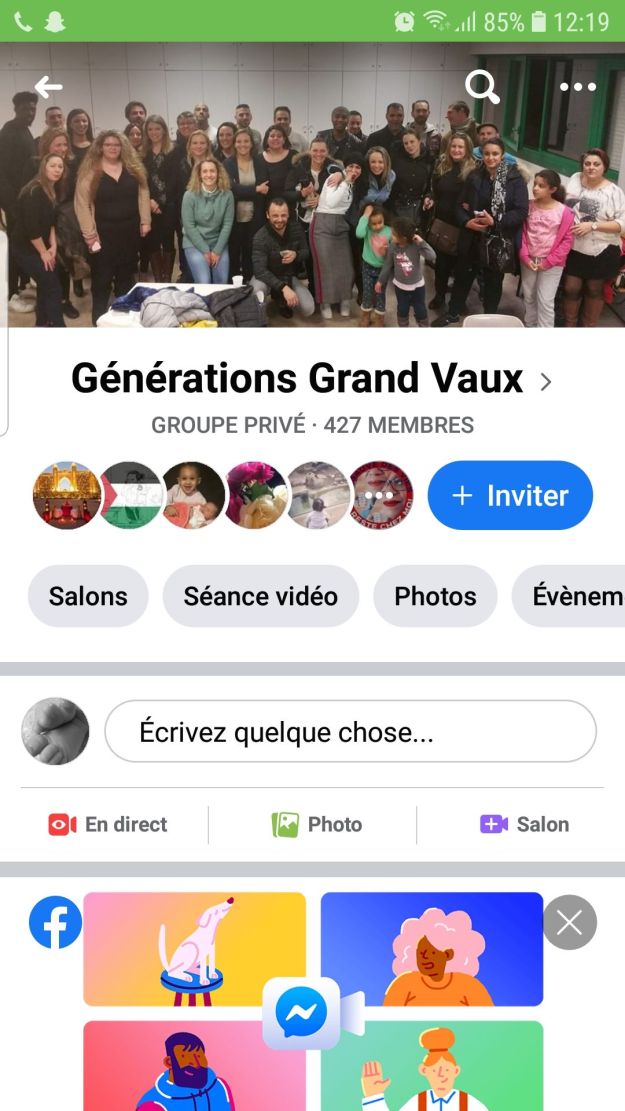Image resolution: width=625 pixels, height=1111 pixels.
Task: Open Générations Grand Vaux group details
Action: 311,380
